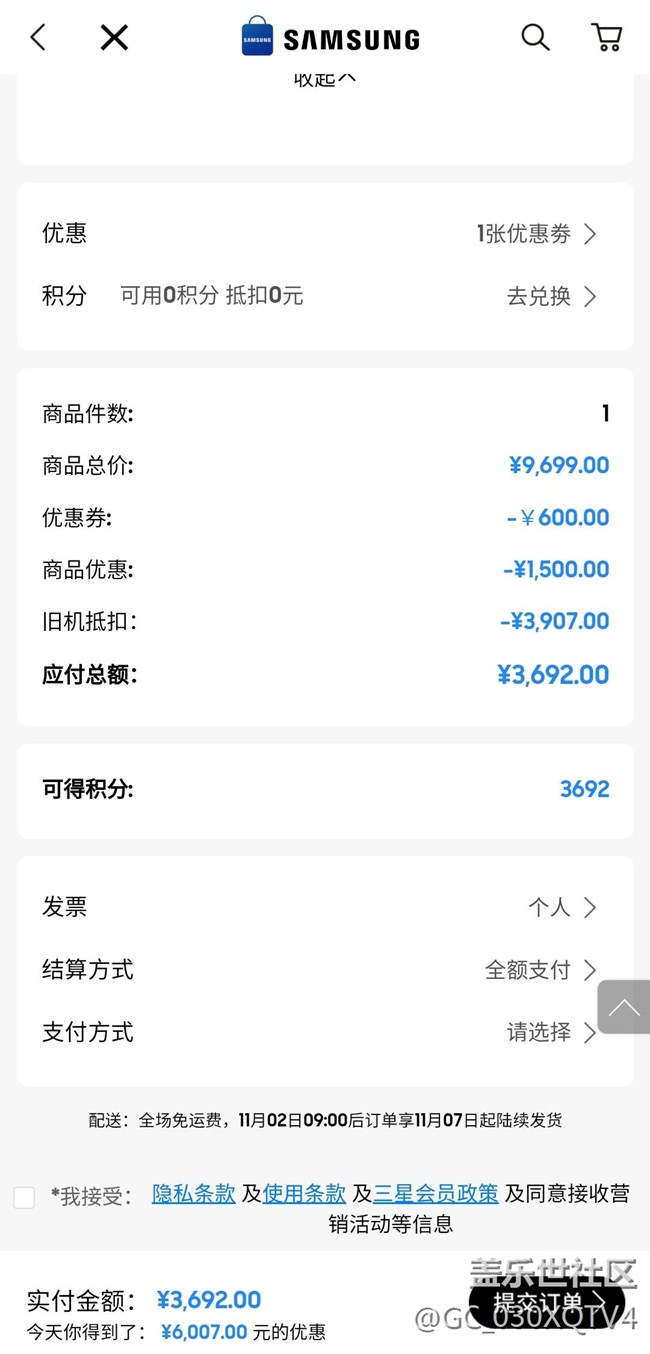Image resolution: width=650 pixels, height=1354 pixels.
Task: Open the 优惠 coupon row
Action: pos(325,234)
